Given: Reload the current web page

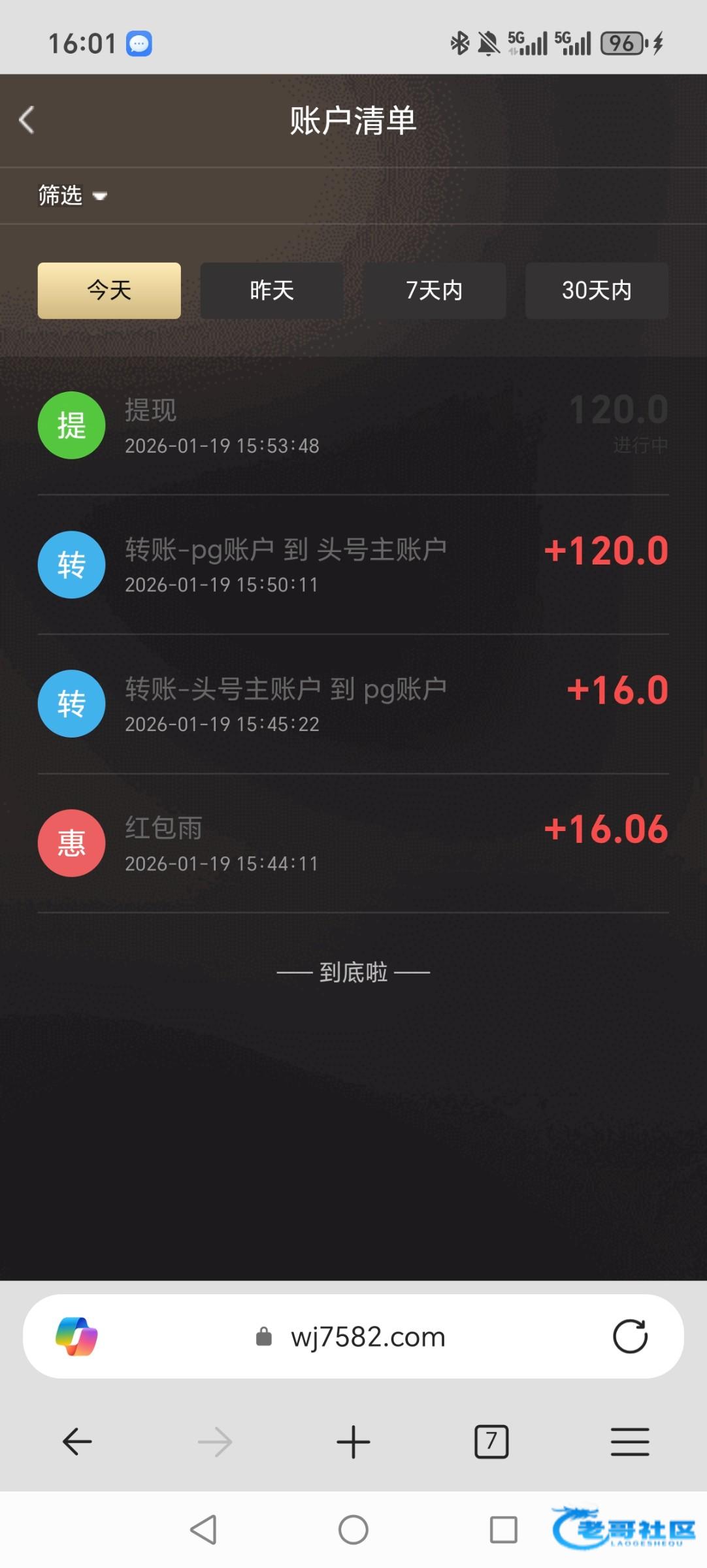Looking at the screenshot, I should point(630,1337).
